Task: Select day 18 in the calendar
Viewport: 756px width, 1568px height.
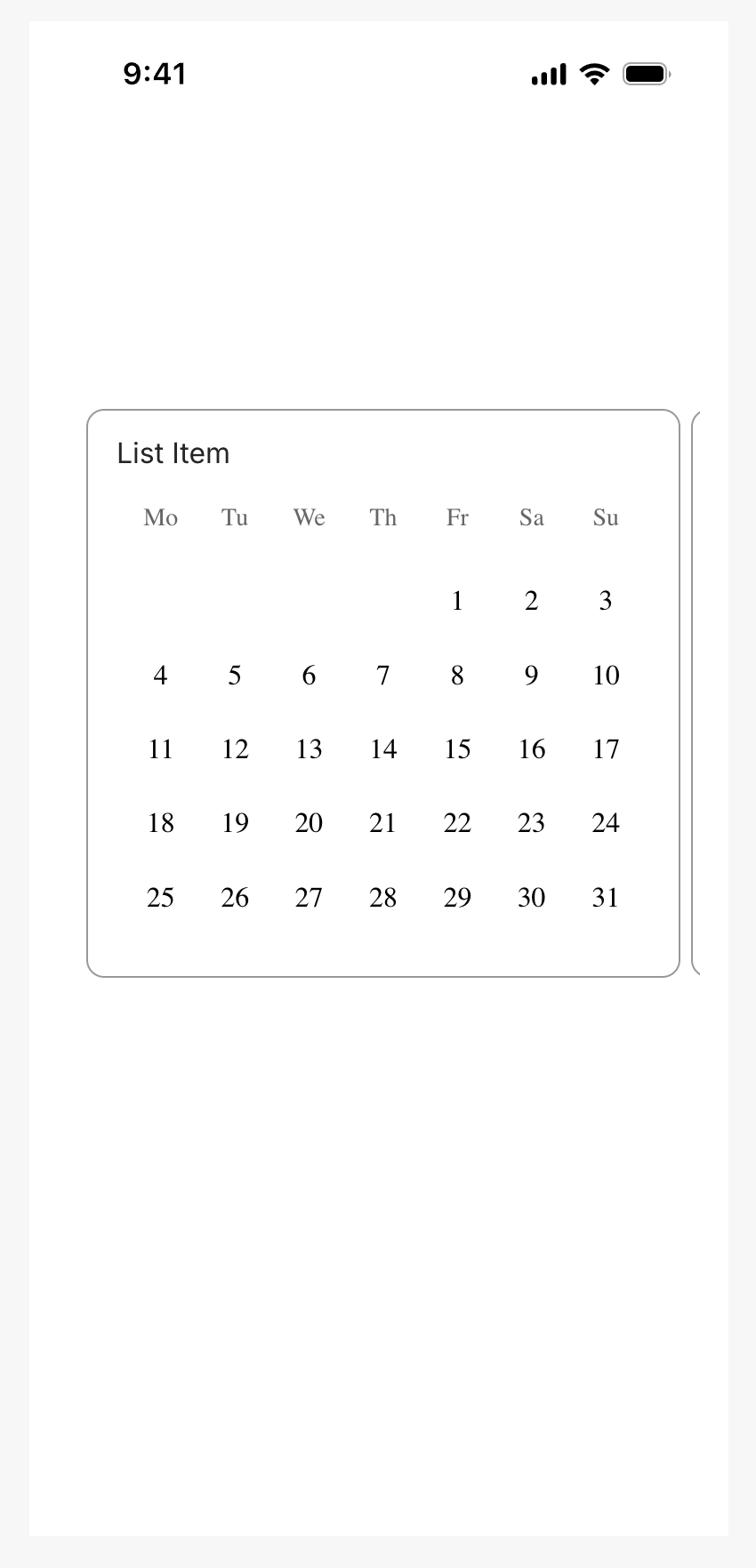Action: point(160,823)
